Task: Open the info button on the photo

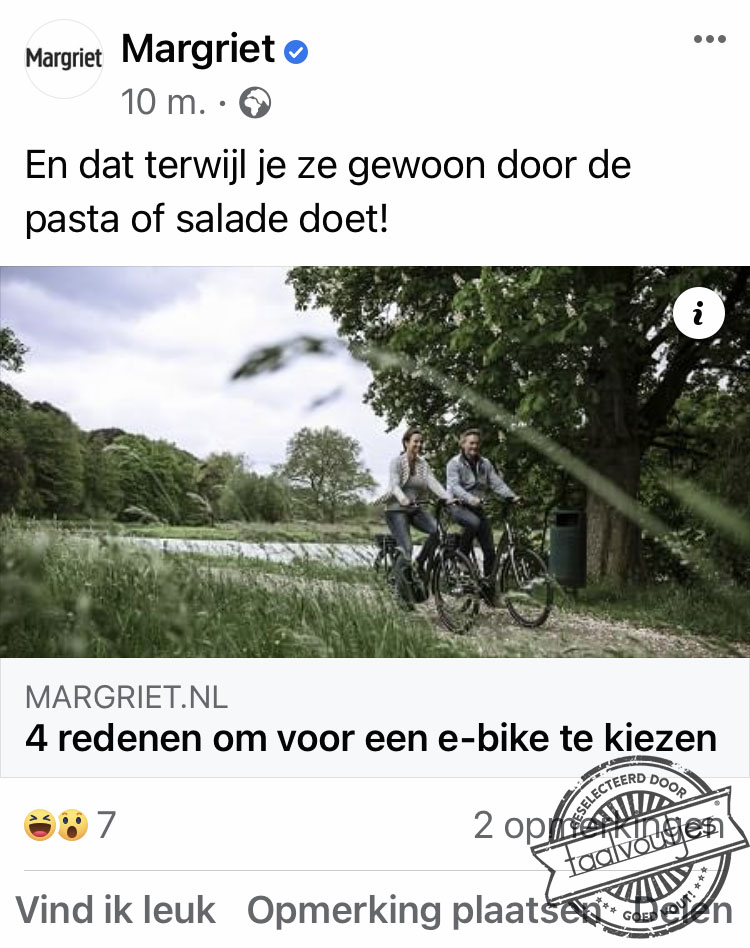Action: (x=698, y=313)
